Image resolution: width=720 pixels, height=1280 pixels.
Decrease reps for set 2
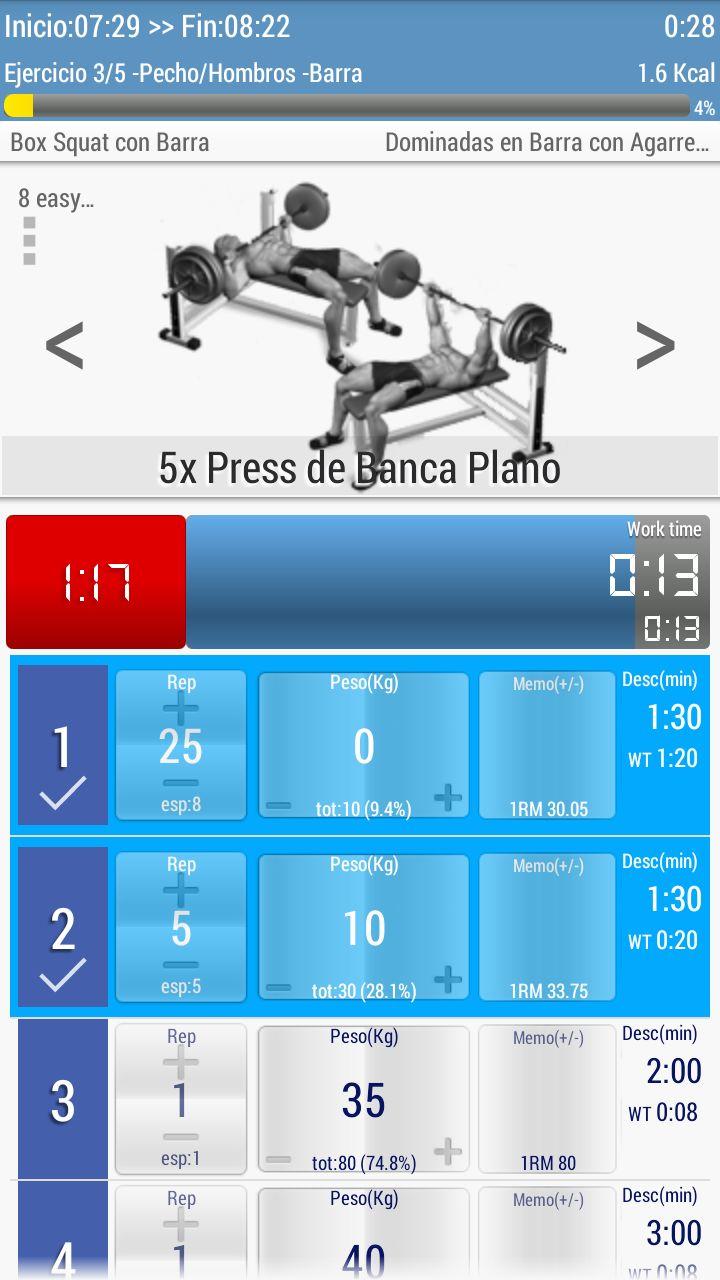tap(181, 966)
